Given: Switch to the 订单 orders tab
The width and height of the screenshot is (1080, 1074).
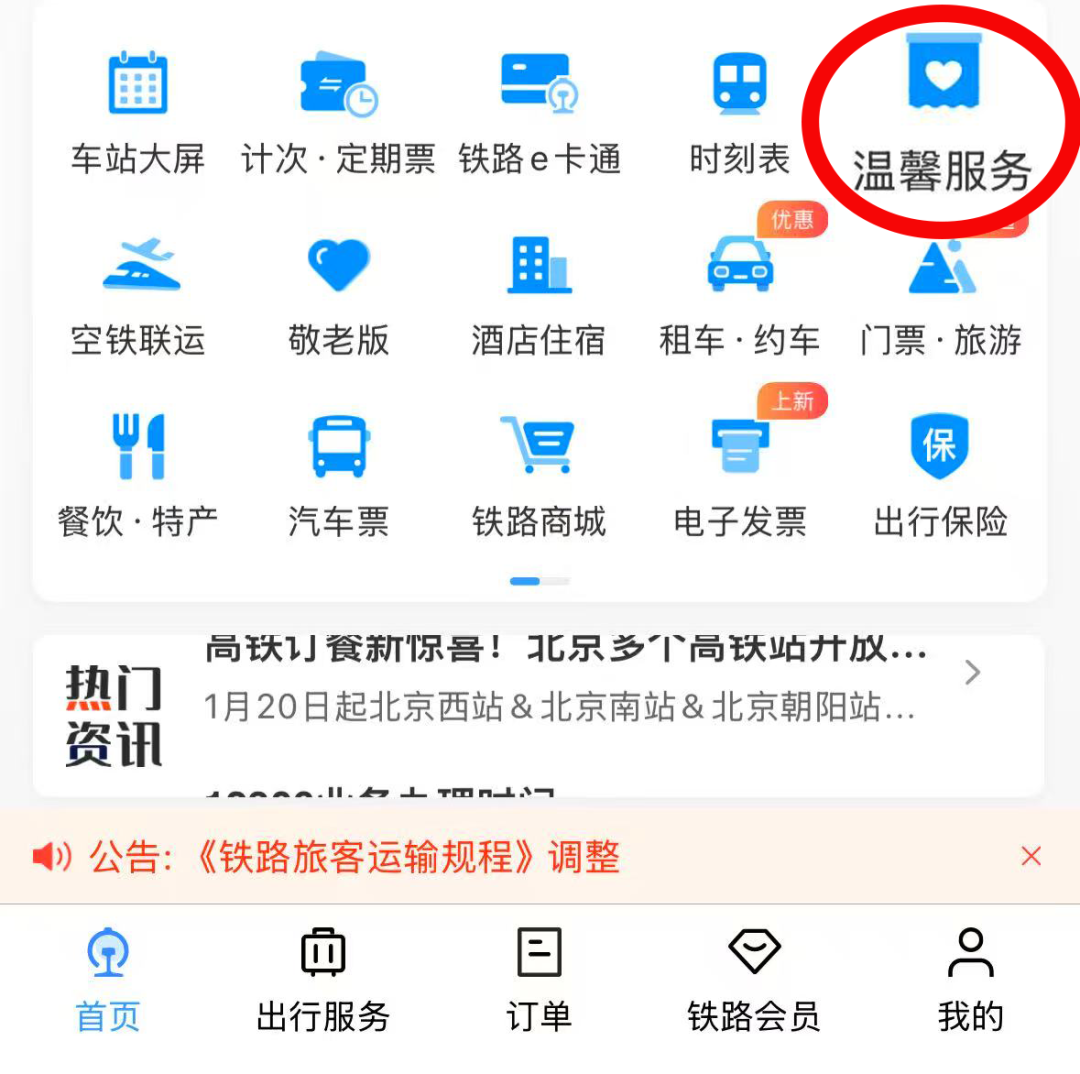Looking at the screenshot, I should click(x=539, y=980).
